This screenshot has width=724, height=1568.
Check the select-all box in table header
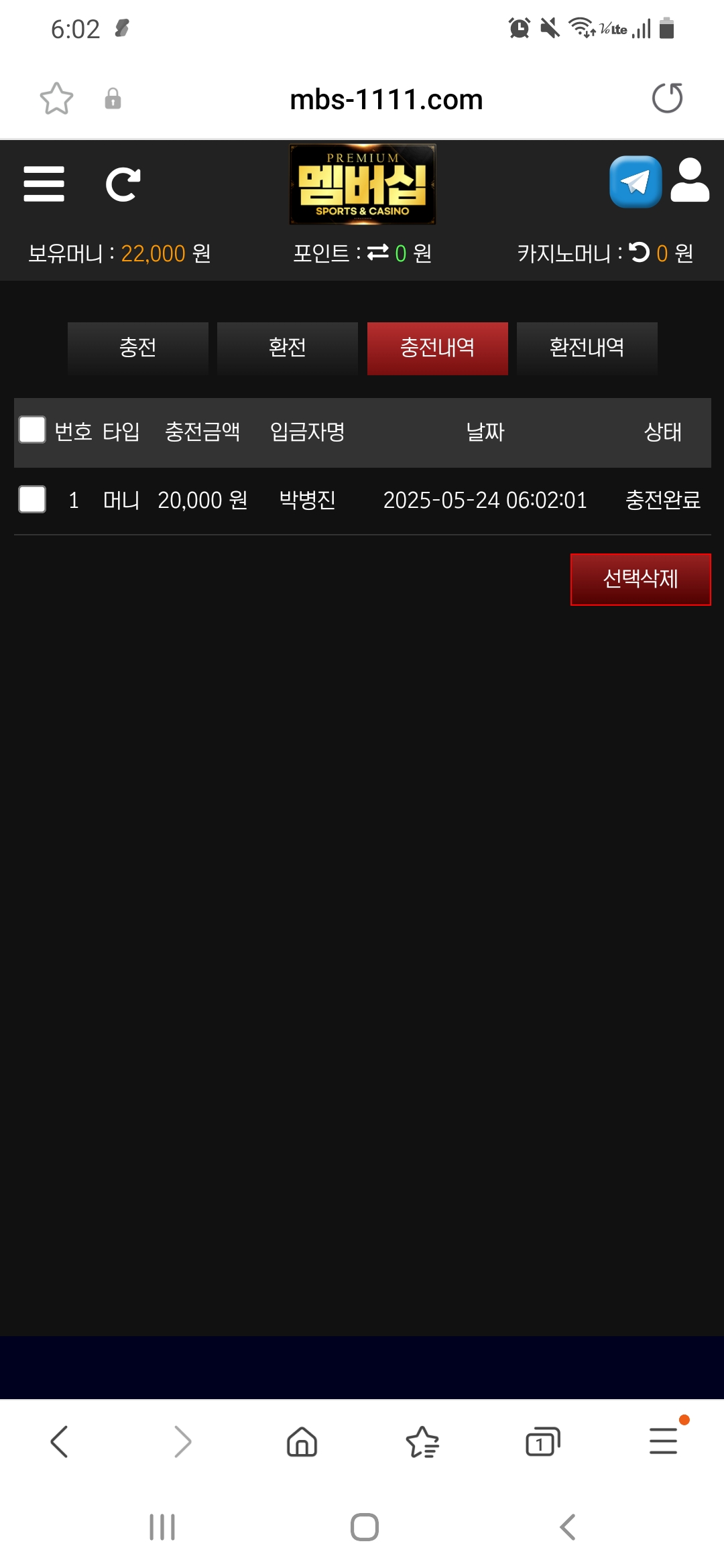coord(32,430)
